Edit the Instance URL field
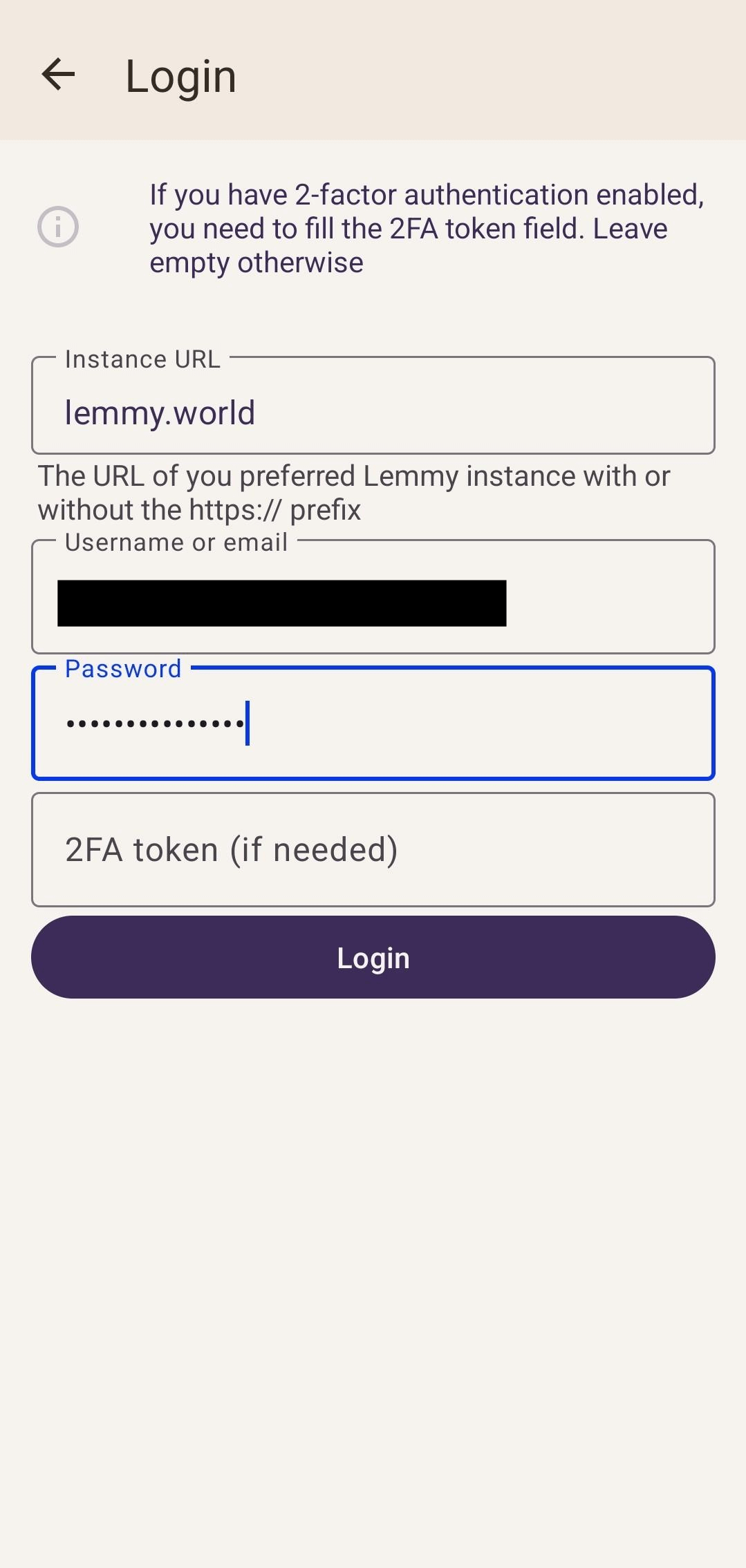746x1568 pixels. (373, 412)
